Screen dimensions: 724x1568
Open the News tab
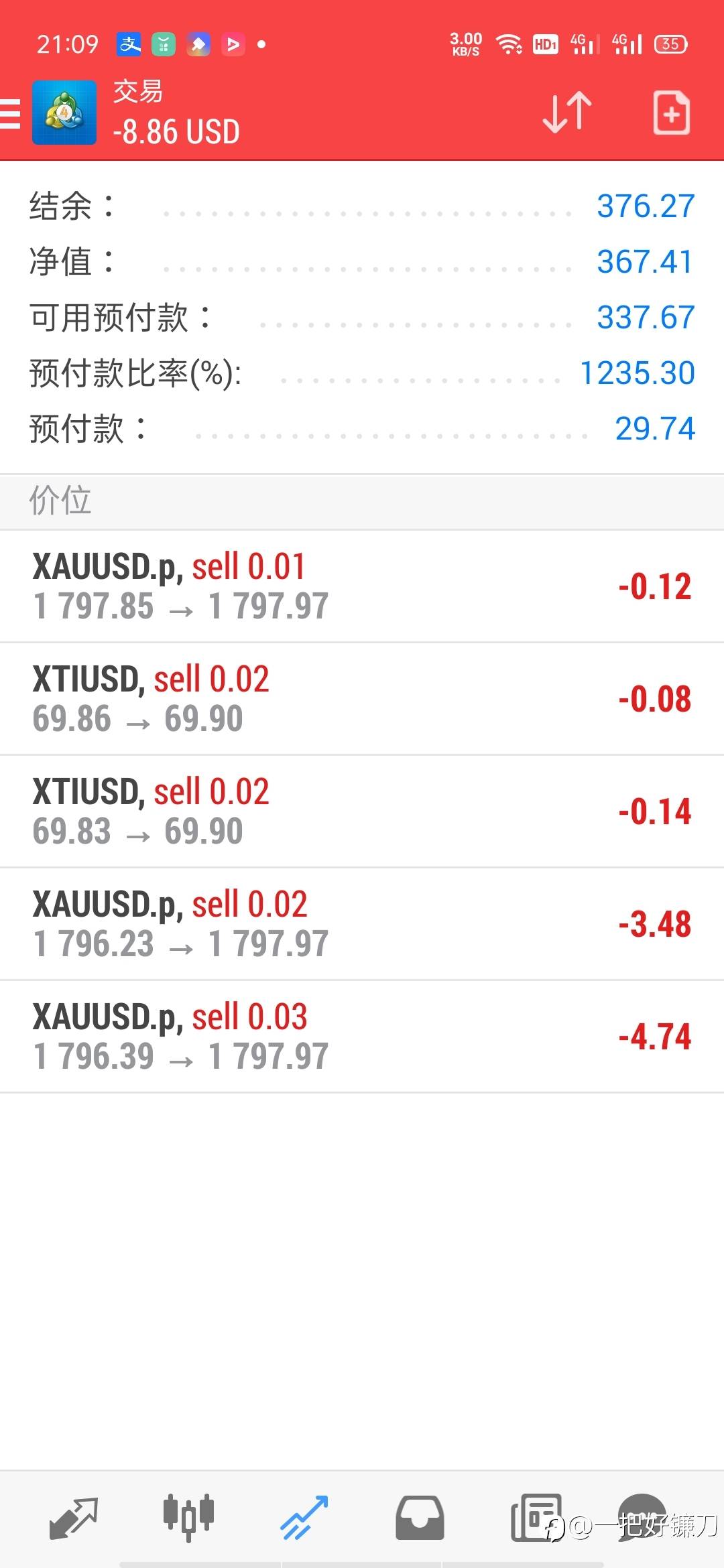[x=536, y=1517]
